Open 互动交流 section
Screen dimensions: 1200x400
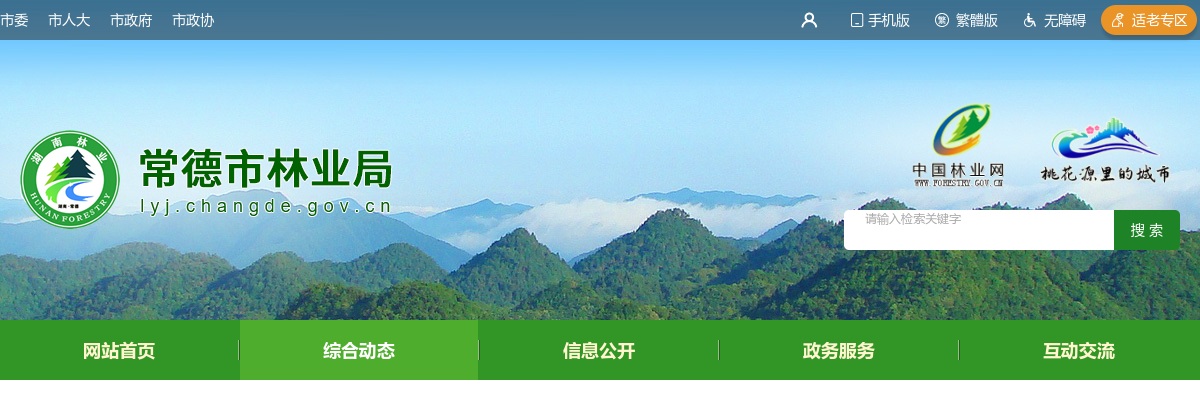tap(1079, 351)
